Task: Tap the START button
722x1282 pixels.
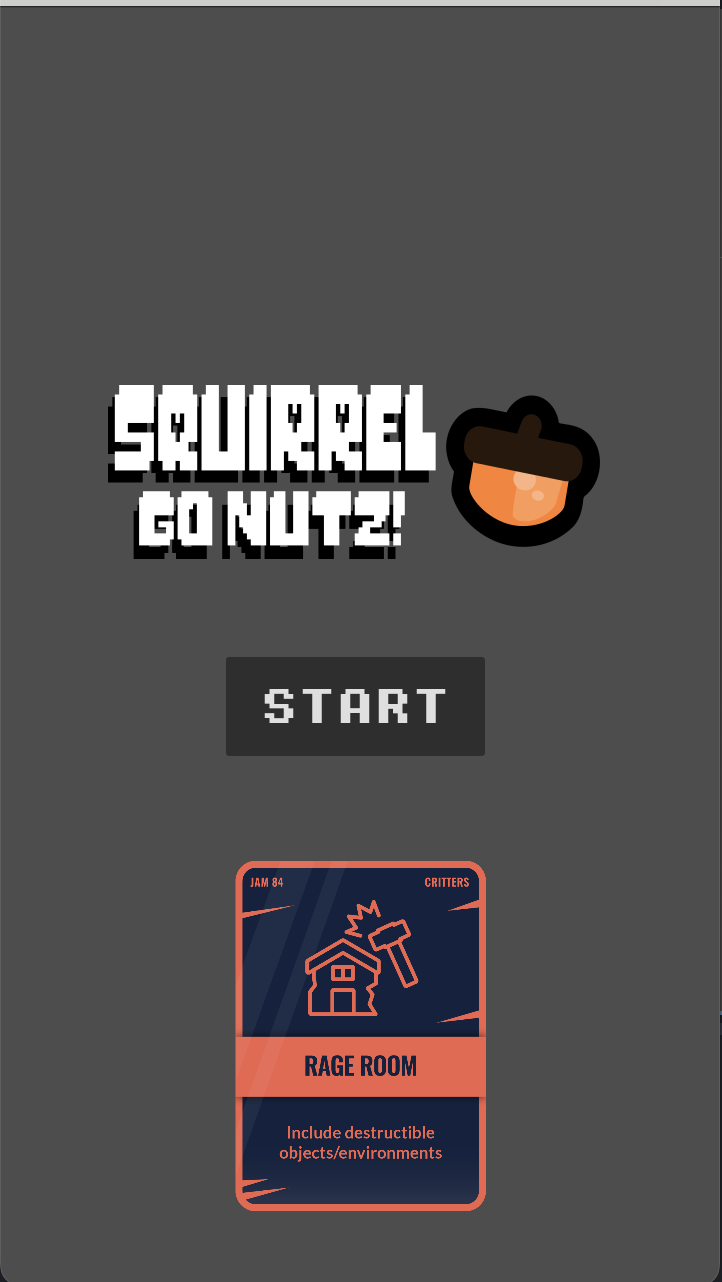Action: click(x=355, y=706)
